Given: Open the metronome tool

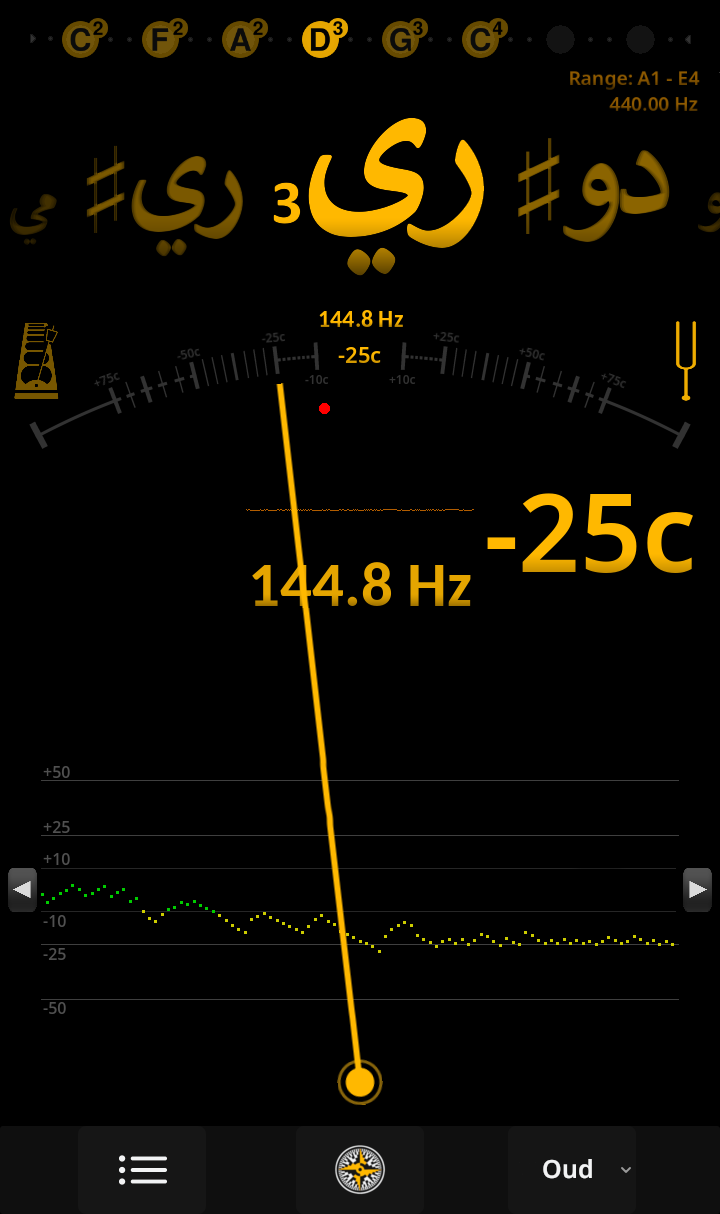Looking at the screenshot, I should 36,360.
